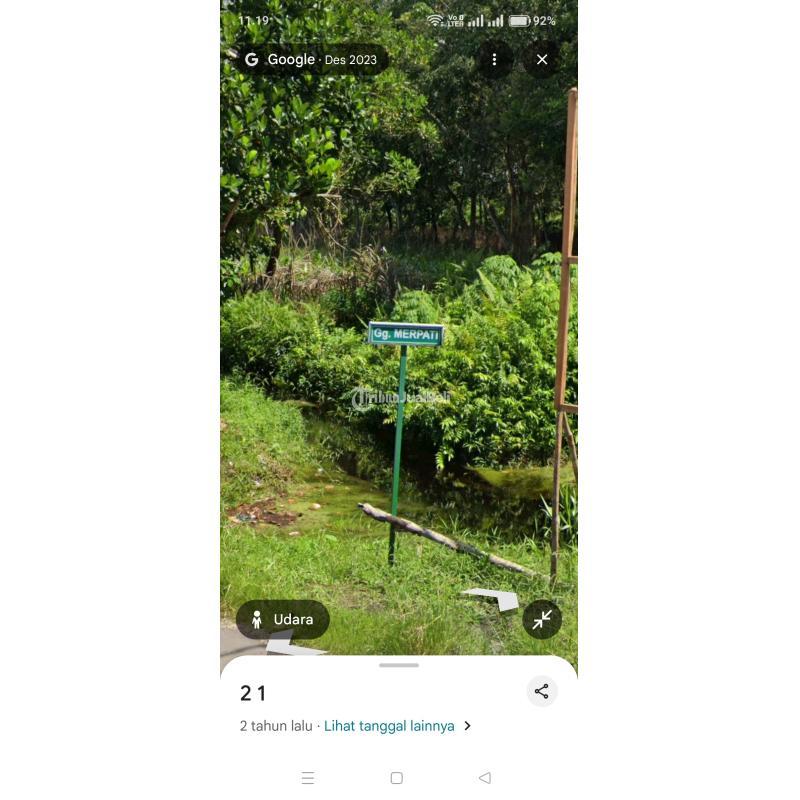Go back with system back button

click(485, 778)
